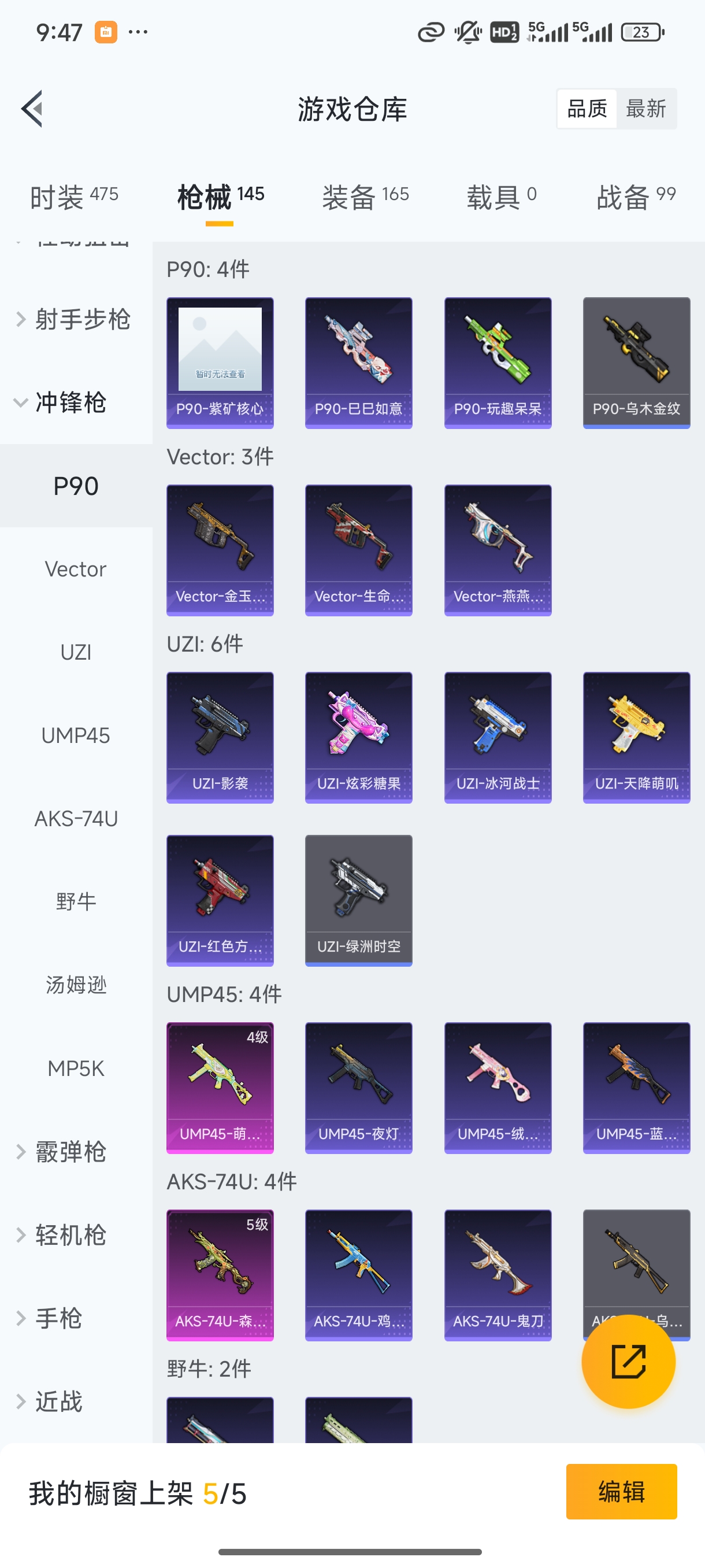705x1568 pixels.
Task: Sort inventory by 最新
Action: click(x=645, y=109)
